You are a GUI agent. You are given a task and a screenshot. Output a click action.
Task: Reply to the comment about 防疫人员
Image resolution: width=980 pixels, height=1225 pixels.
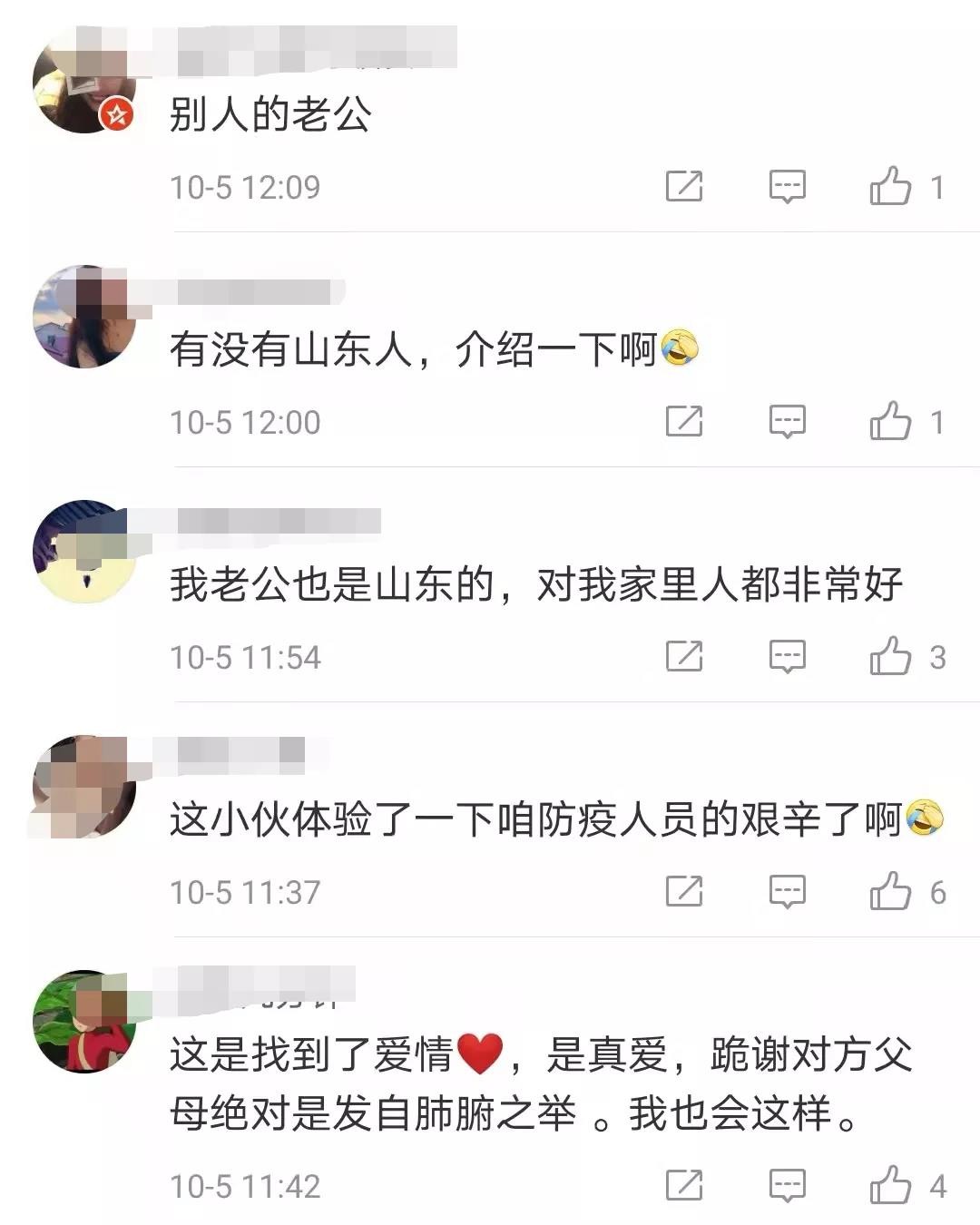787,892
